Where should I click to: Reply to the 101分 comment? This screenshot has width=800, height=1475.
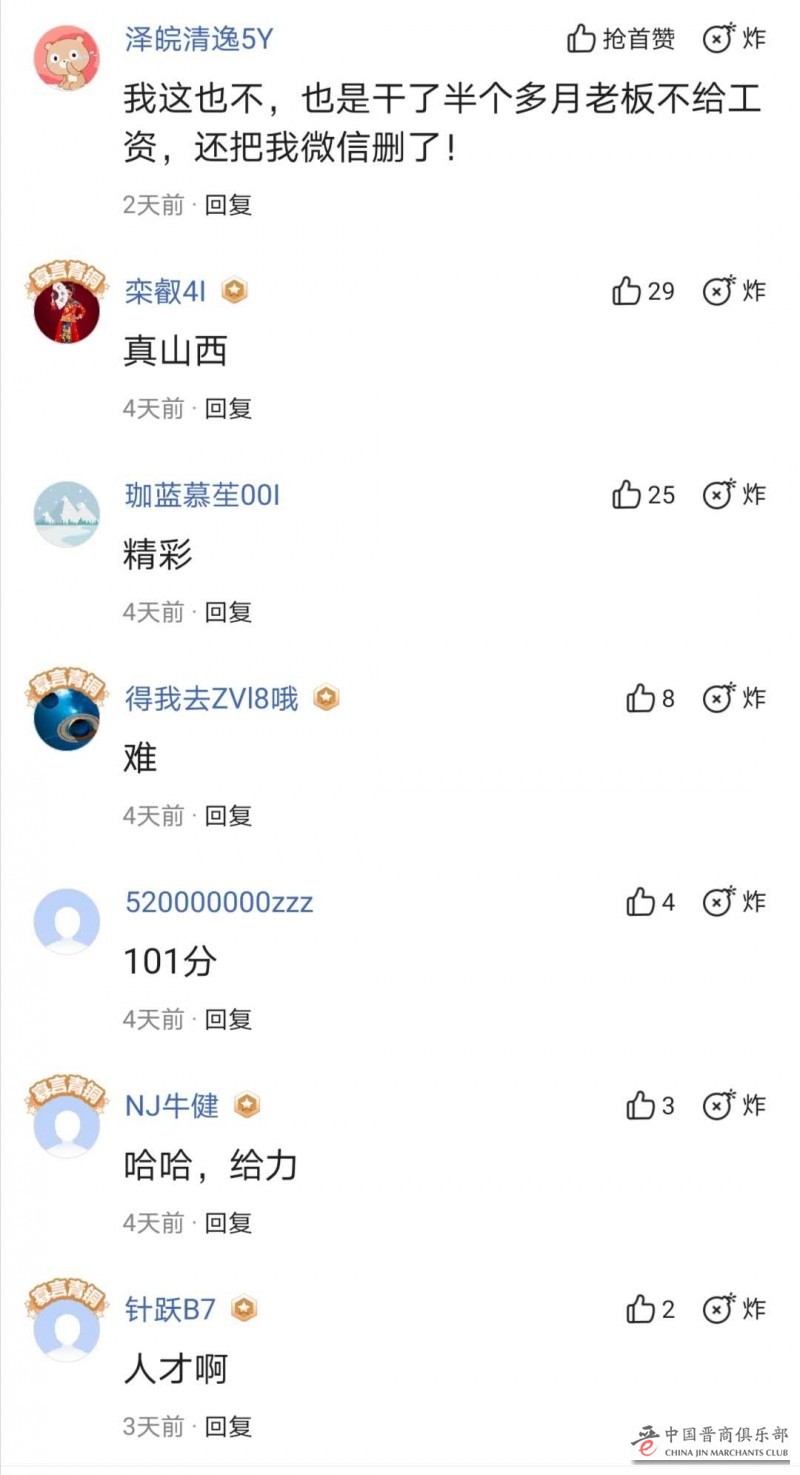tap(228, 1019)
